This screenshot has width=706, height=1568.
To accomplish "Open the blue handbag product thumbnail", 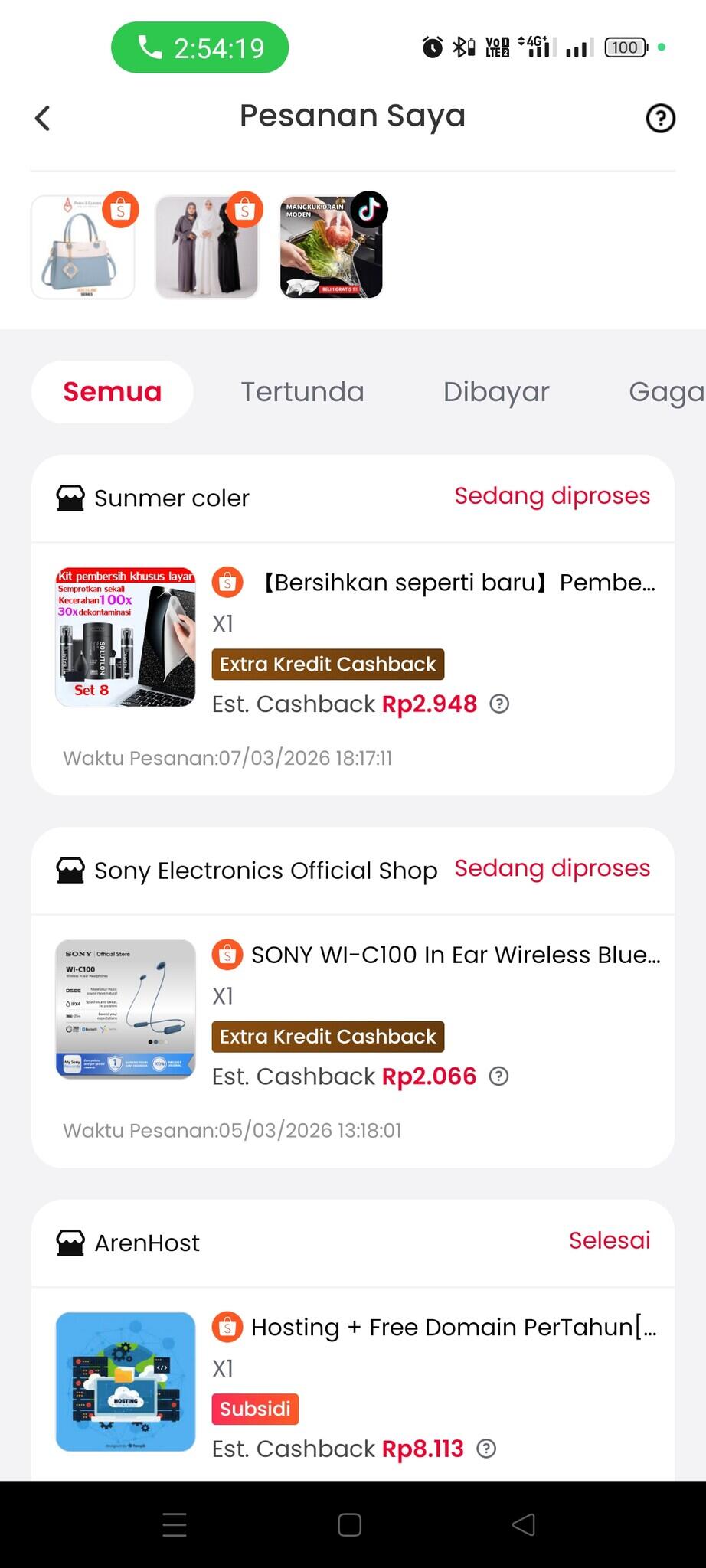I will tap(83, 247).
